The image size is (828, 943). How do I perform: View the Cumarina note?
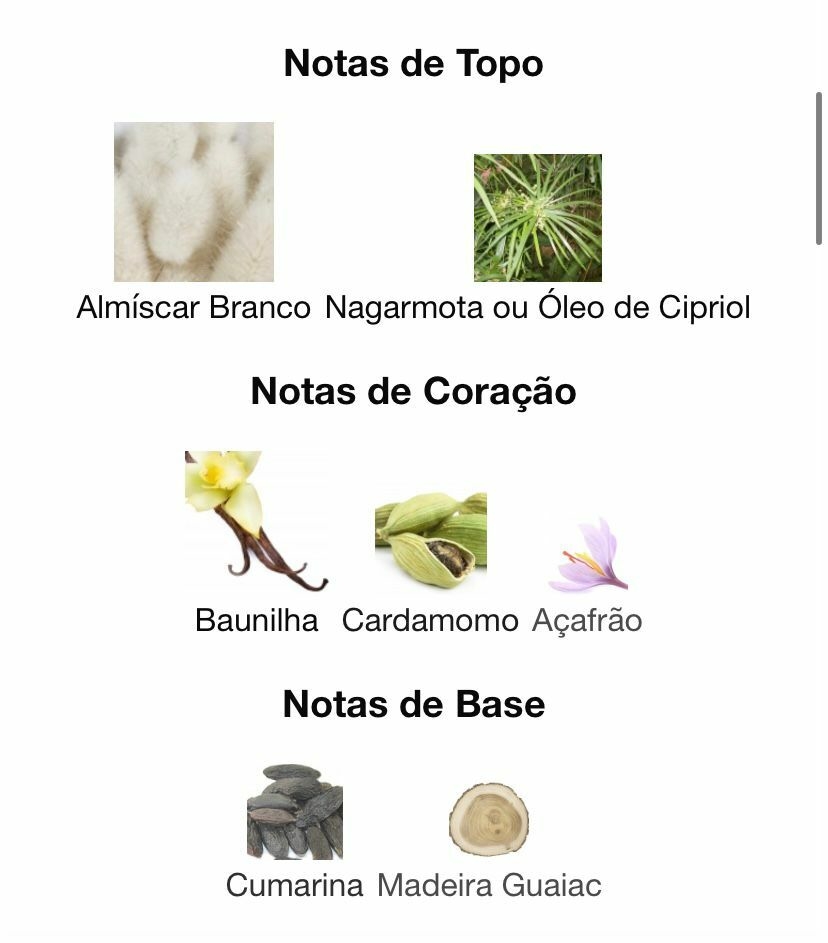pyautogui.click(x=294, y=812)
